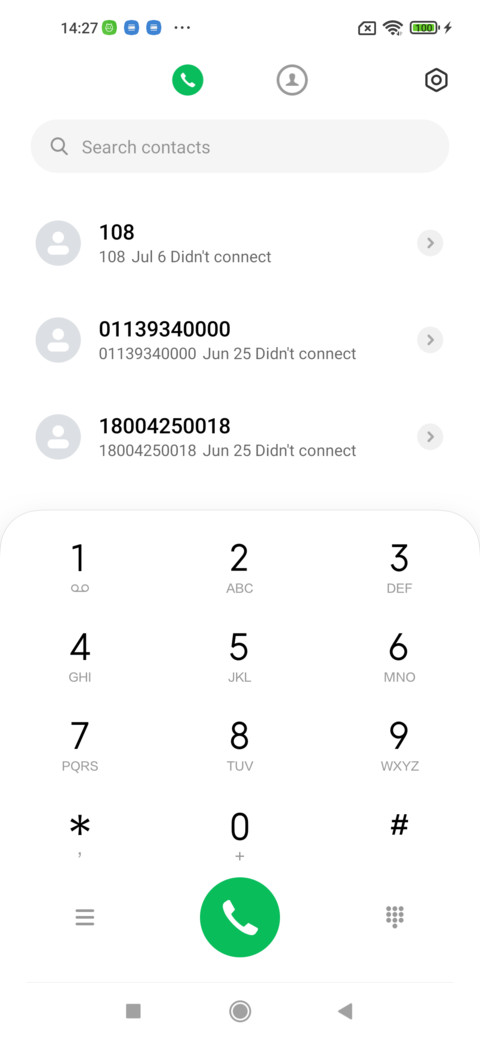Select the Phone calls tab
This screenshot has width=480, height=1040.
tap(188, 80)
